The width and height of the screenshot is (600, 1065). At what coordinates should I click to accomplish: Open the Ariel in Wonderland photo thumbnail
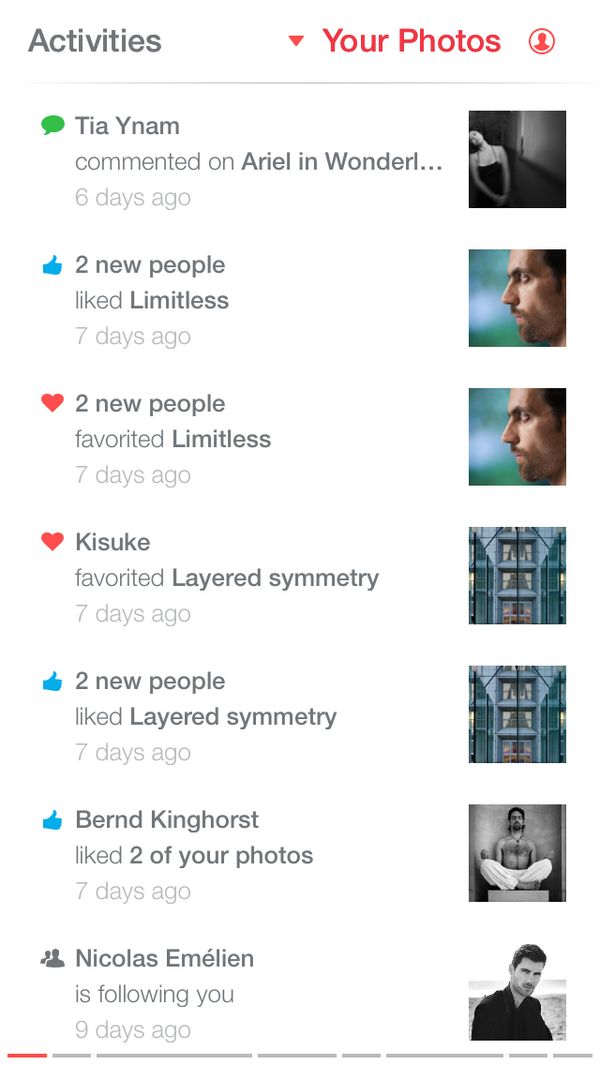[x=517, y=159]
